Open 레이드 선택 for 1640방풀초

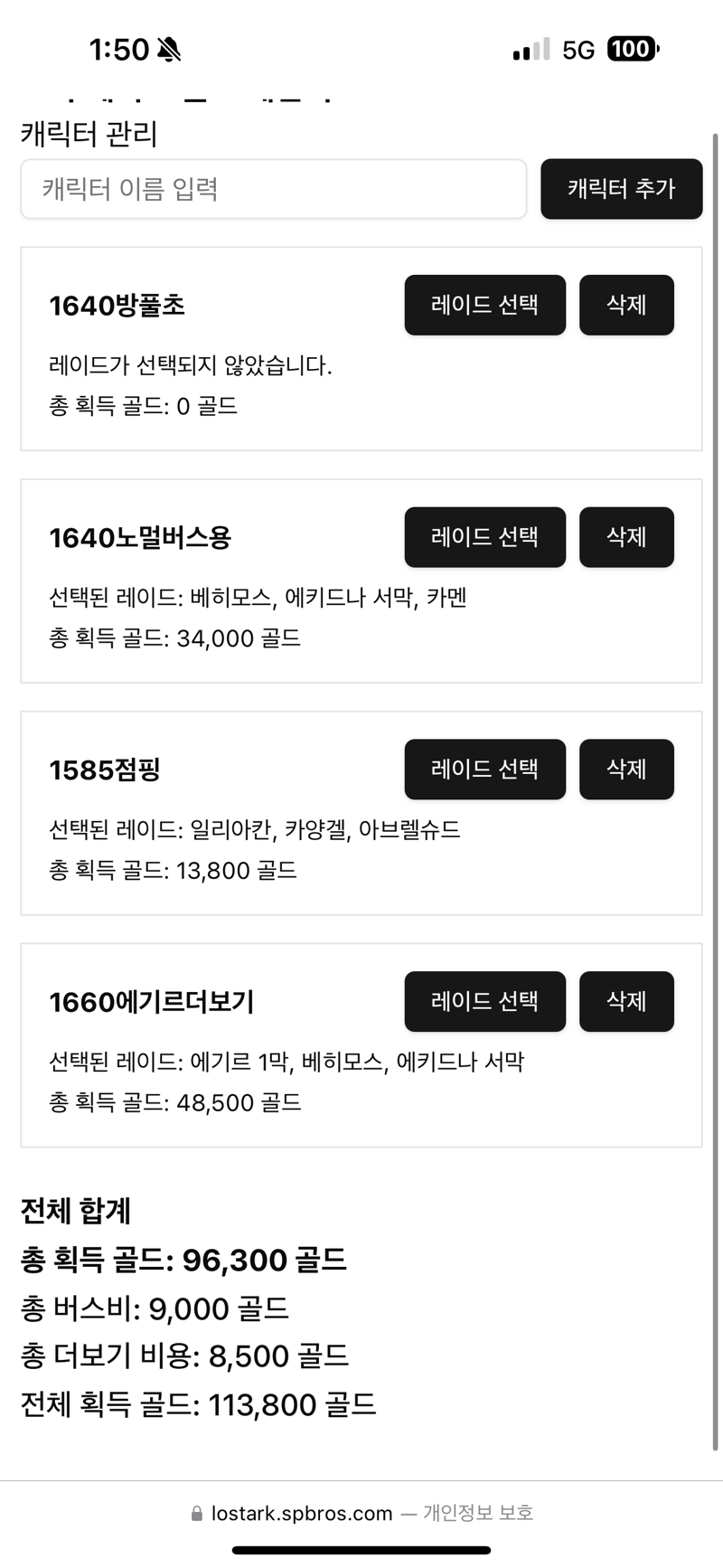click(484, 305)
